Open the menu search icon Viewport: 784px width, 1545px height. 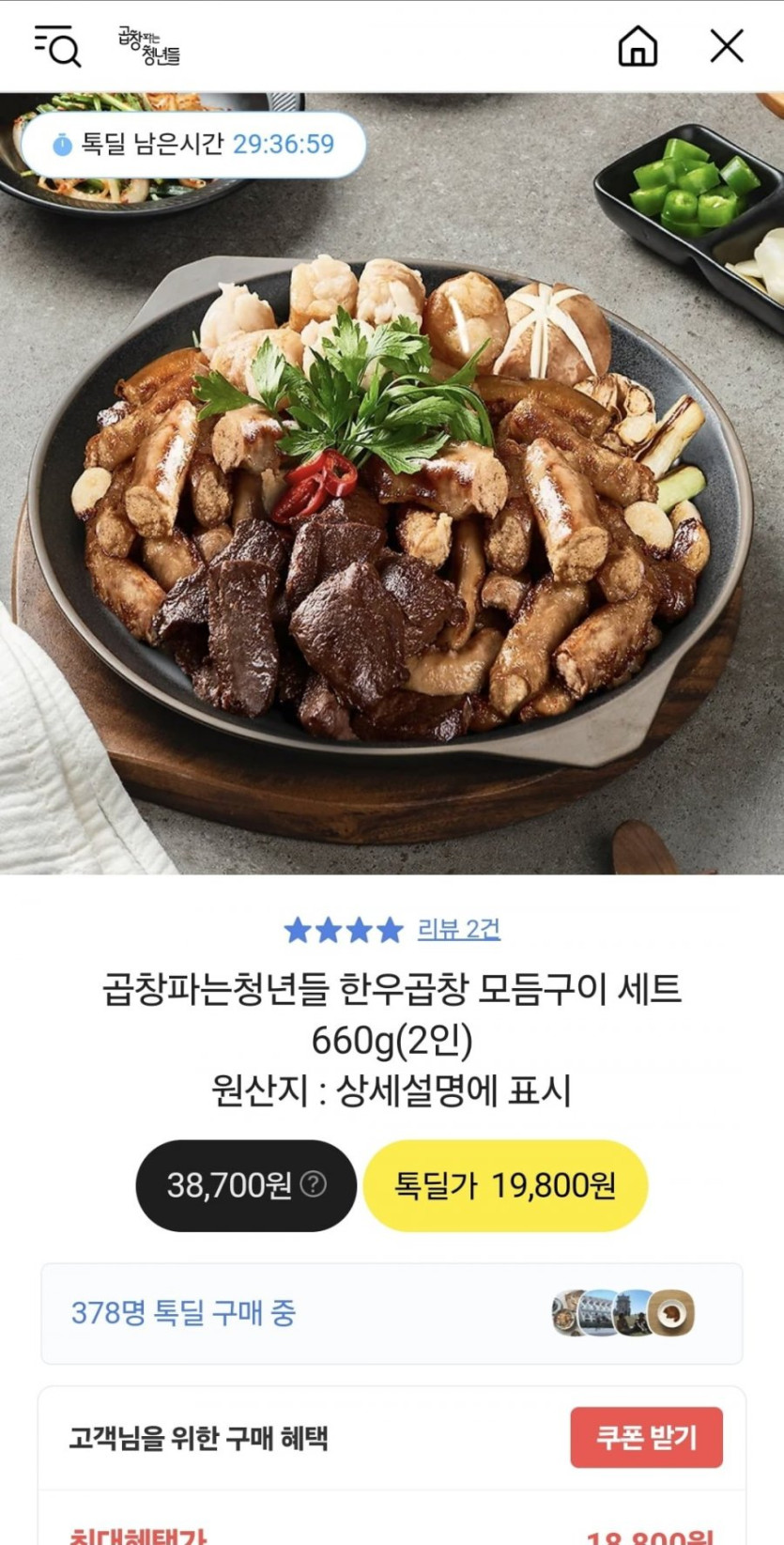point(57,46)
